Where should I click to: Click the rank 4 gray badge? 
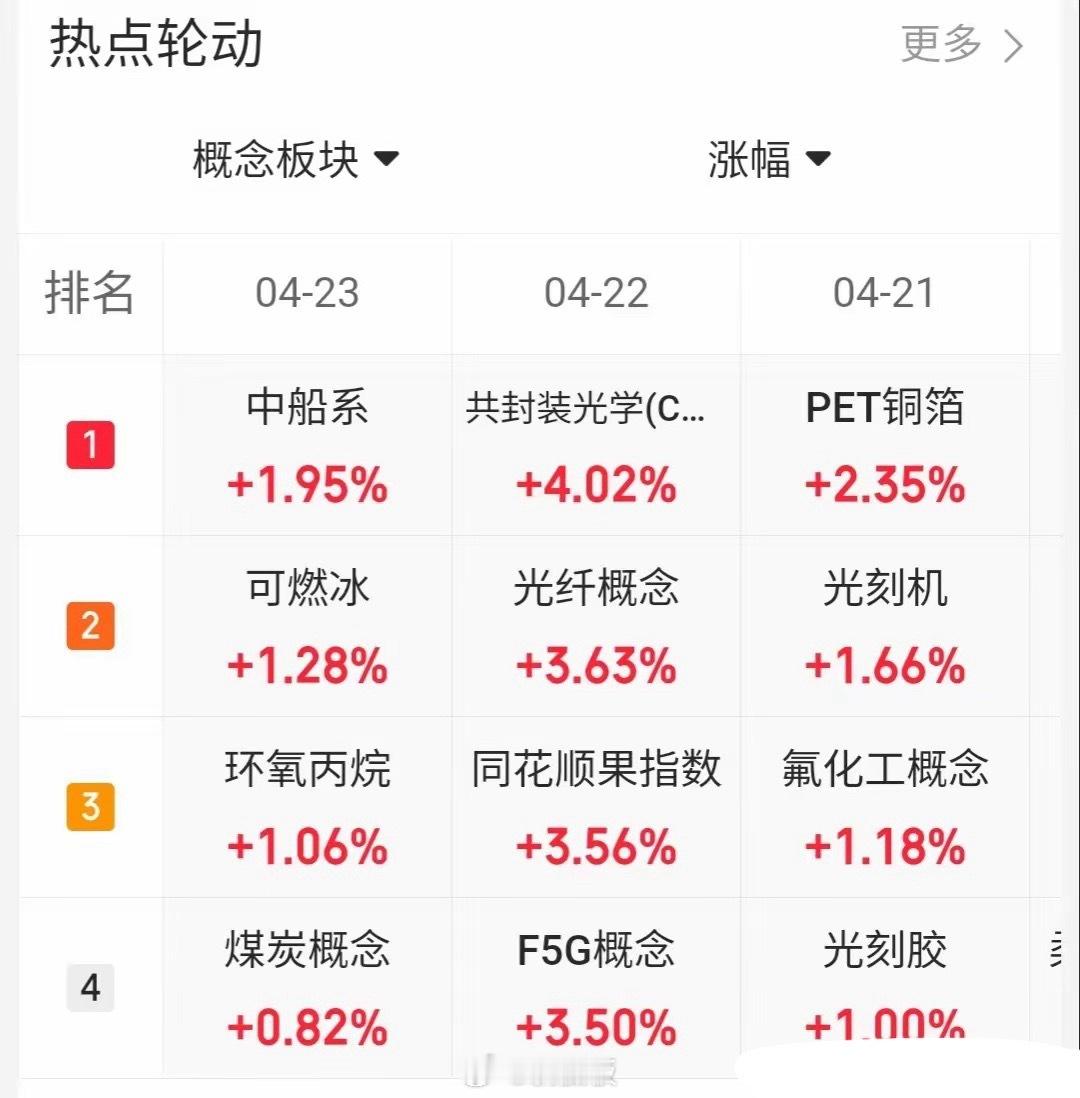[x=90, y=988]
